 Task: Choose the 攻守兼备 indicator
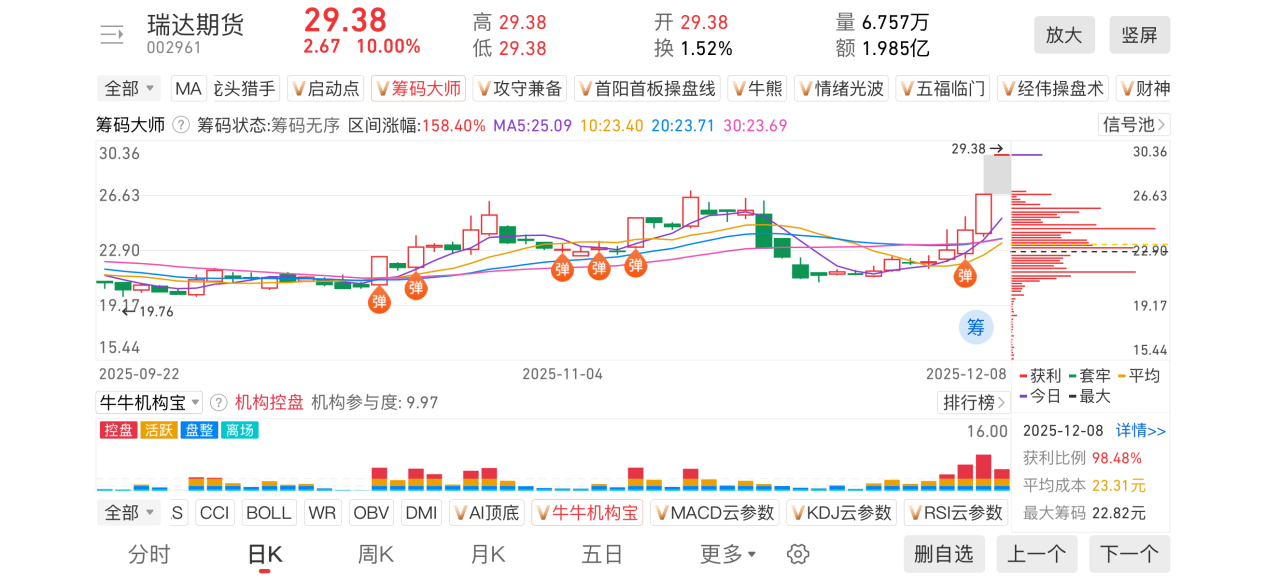[x=519, y=89]
